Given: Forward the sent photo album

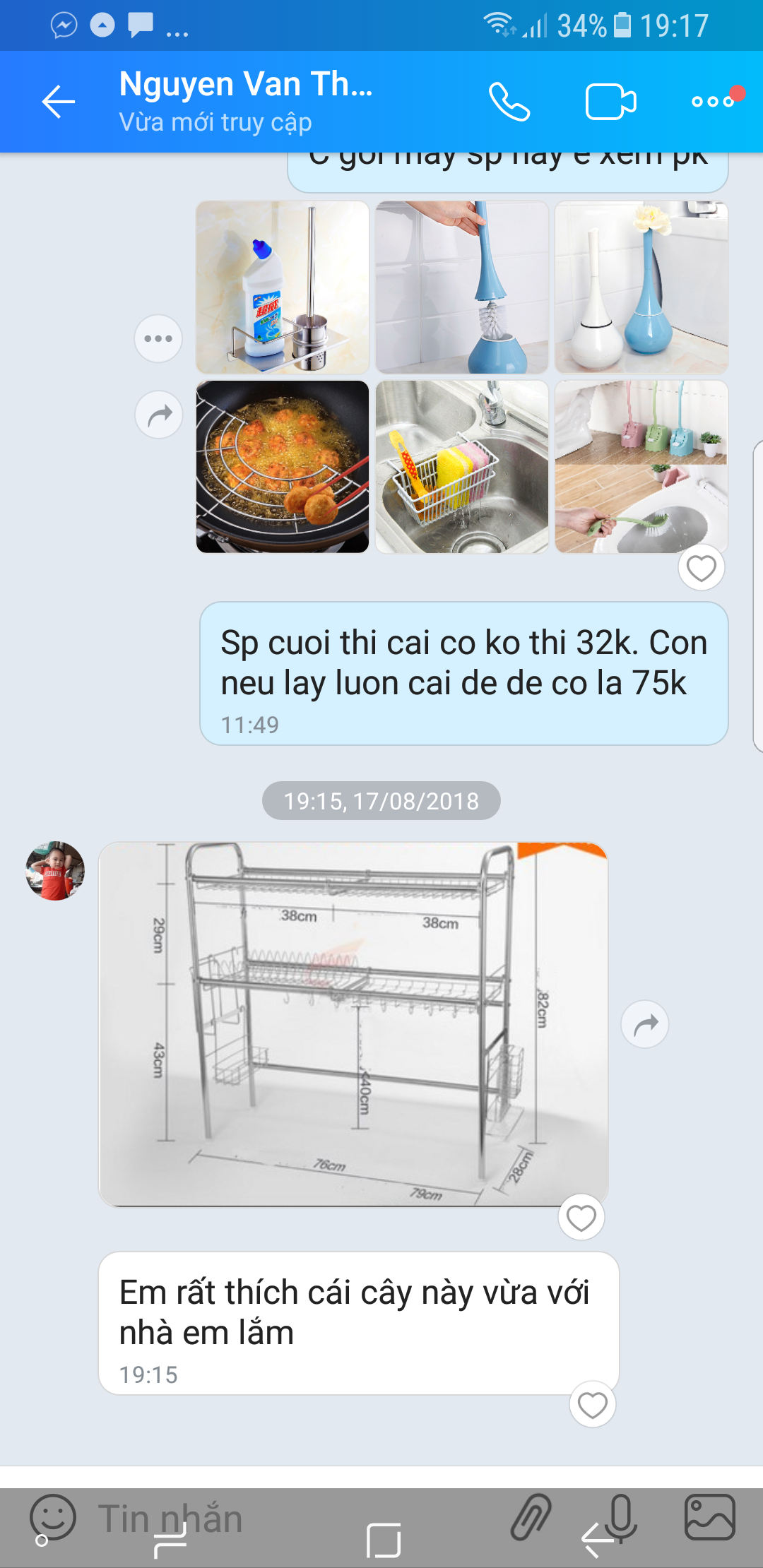Looking at the screenshot, I should 159,415.
